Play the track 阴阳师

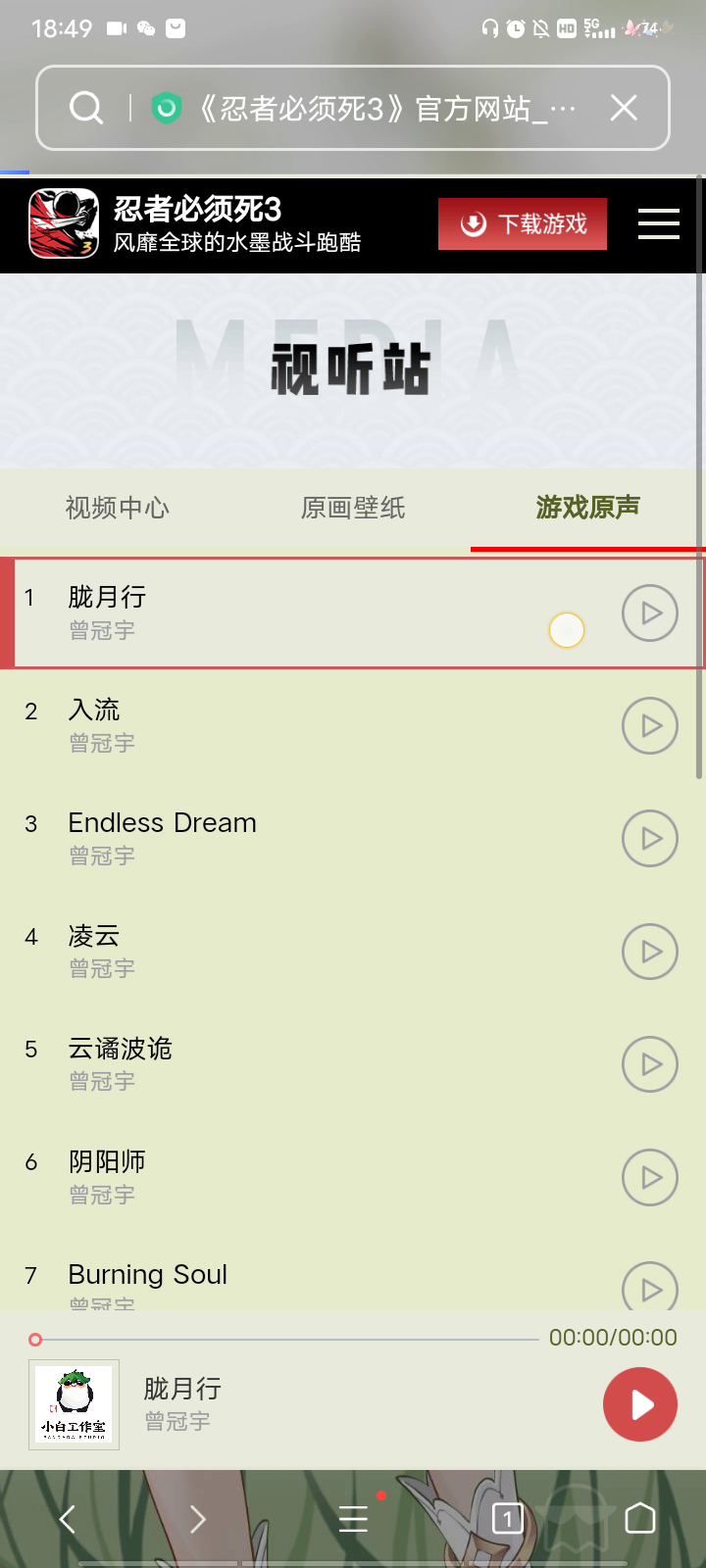(x=650, y=1177)
